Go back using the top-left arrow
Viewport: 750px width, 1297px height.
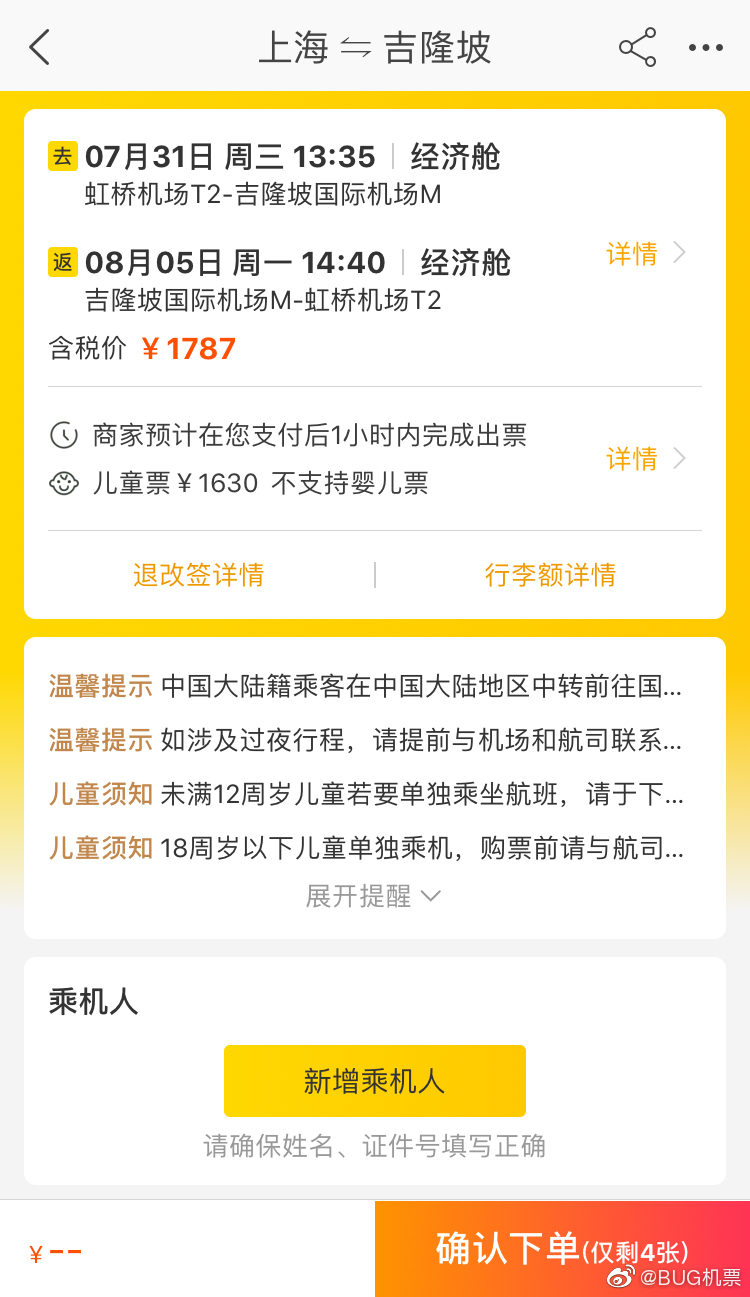point(39,47)
